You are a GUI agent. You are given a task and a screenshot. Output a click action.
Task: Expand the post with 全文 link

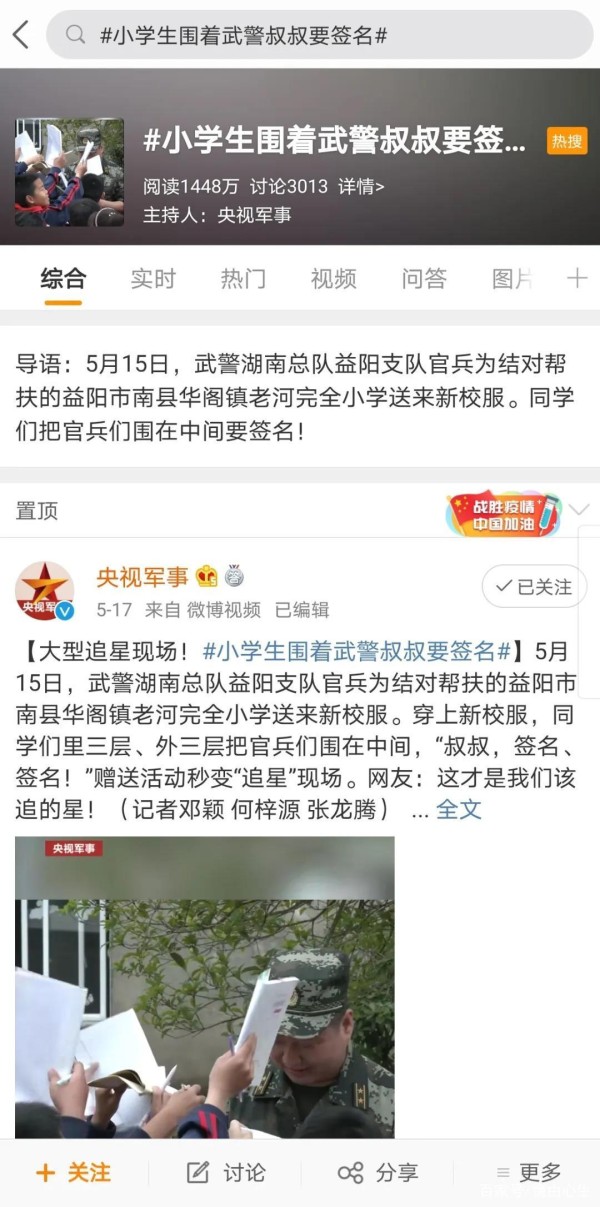(459, 809)
